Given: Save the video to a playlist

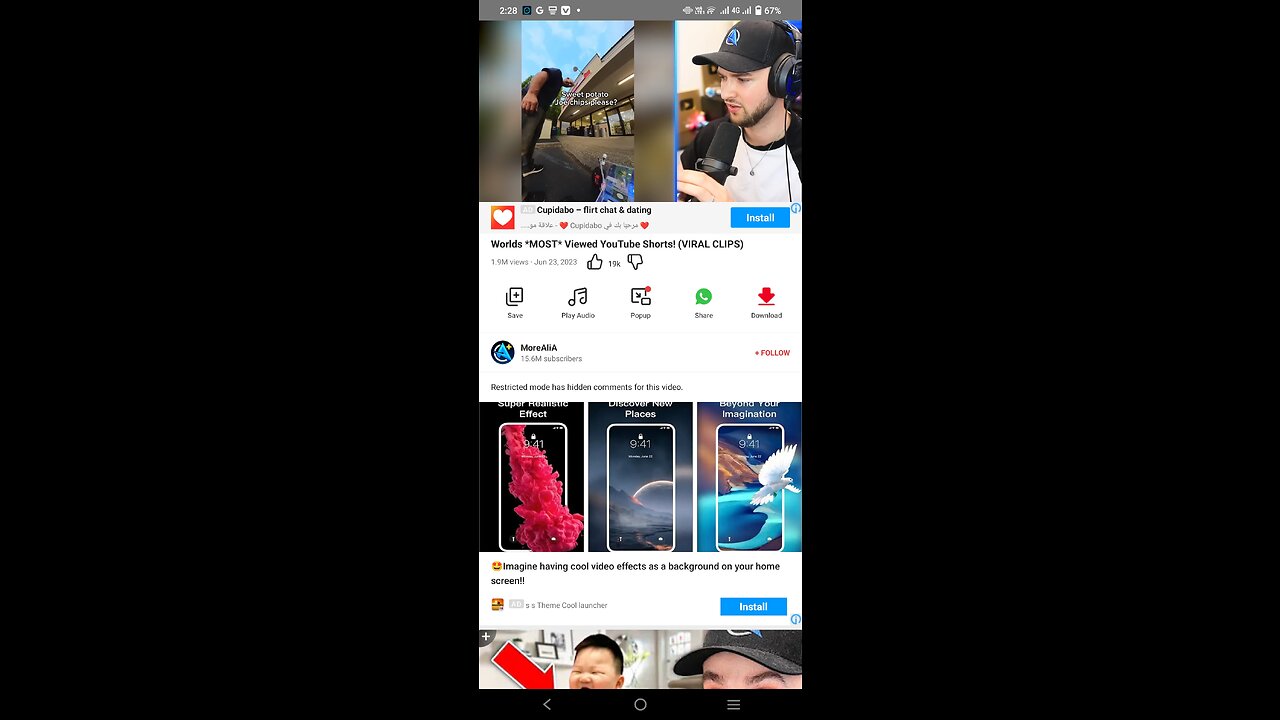Looking at the screenshot, I should pyautogui.click(x=514, y=302).
